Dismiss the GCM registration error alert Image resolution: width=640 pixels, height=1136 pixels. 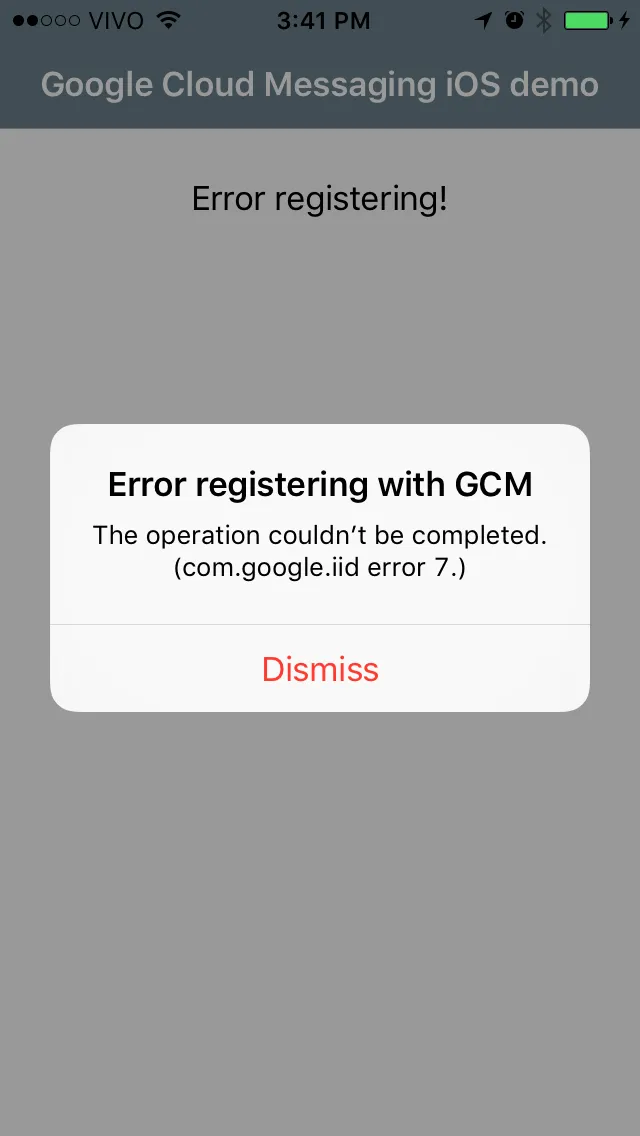320,669
